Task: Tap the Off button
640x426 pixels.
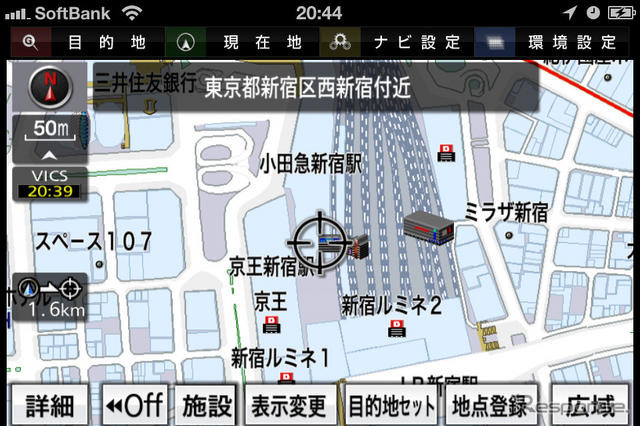Action: click(136, 406)
